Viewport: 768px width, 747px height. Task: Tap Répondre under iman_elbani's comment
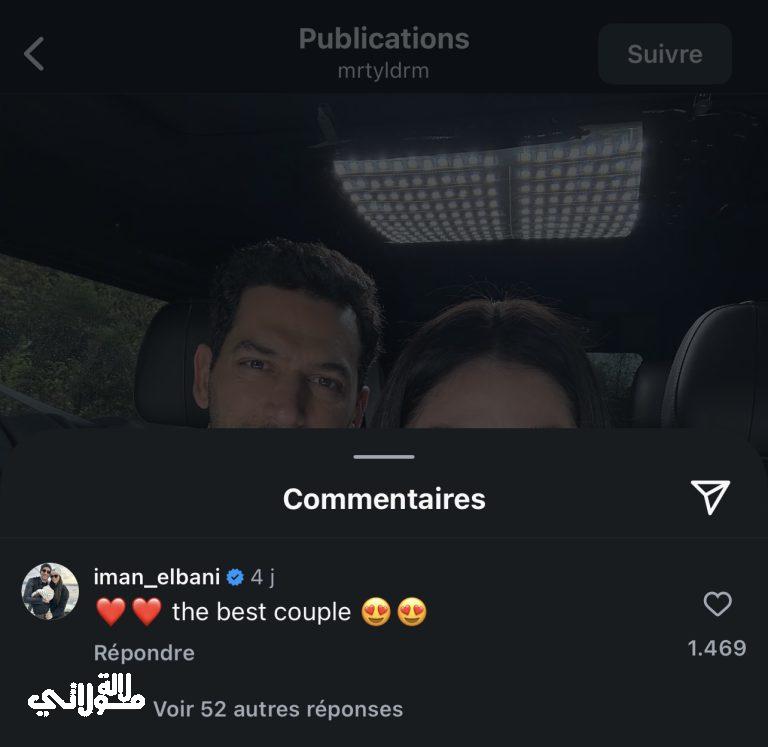(144, 653)
